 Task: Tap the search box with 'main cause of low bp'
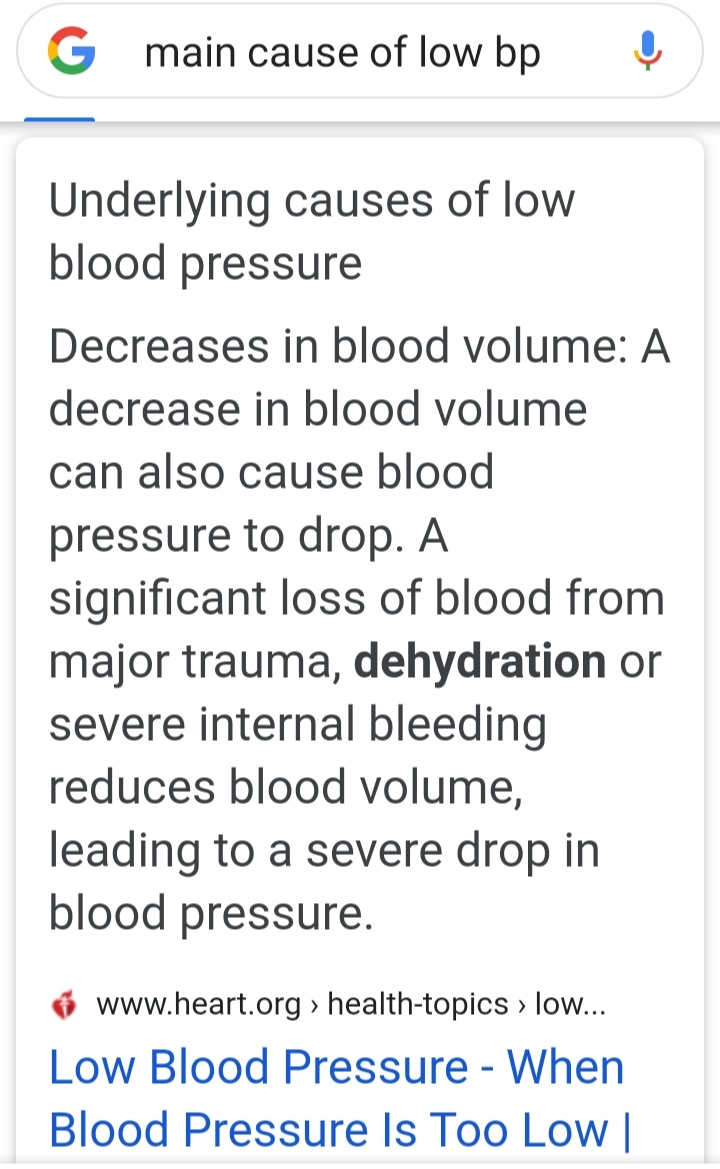click(343, 52)
